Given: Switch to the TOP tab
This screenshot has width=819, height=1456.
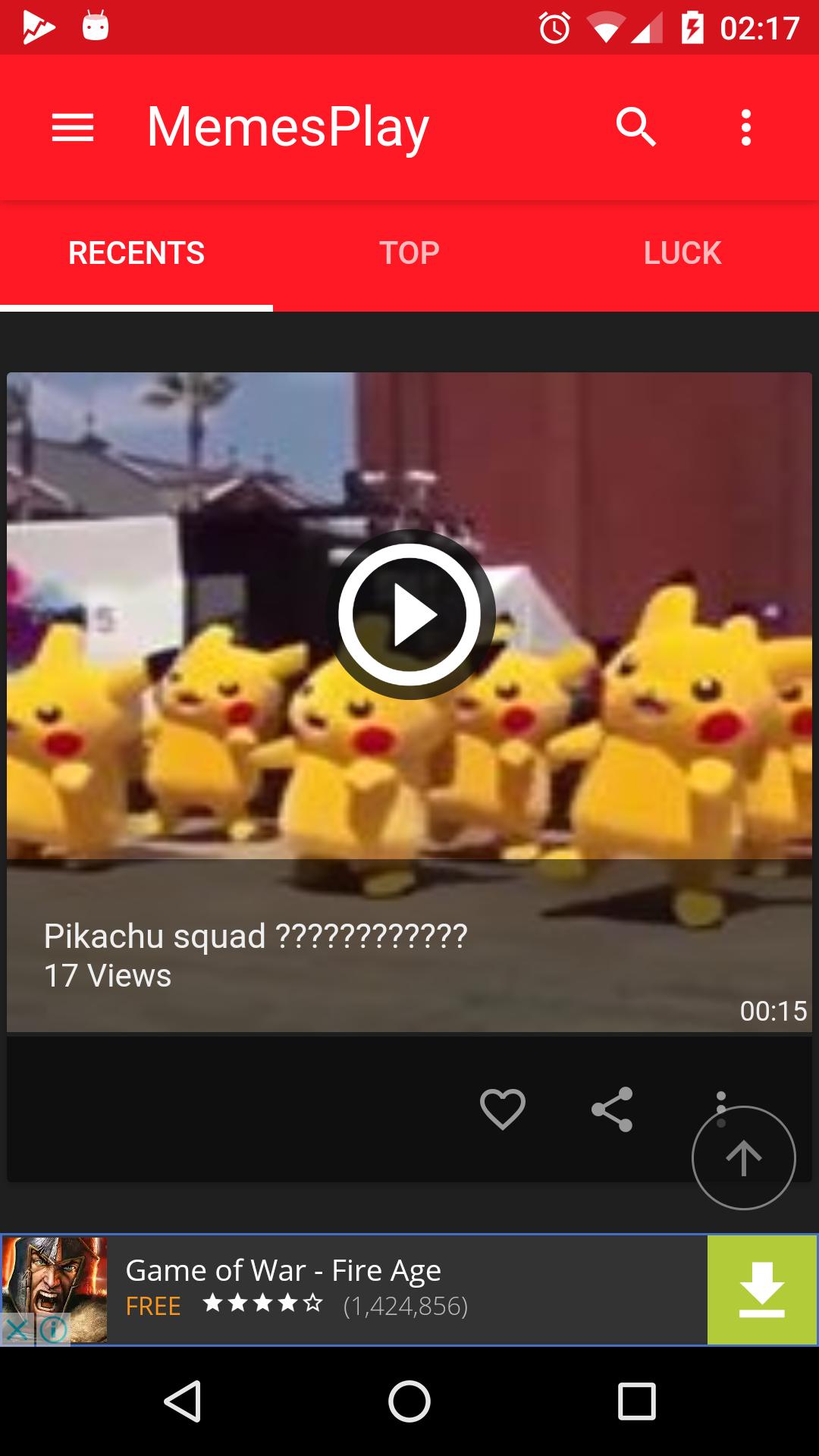Looking at the screenshot, I should click(x=409, y=253).
